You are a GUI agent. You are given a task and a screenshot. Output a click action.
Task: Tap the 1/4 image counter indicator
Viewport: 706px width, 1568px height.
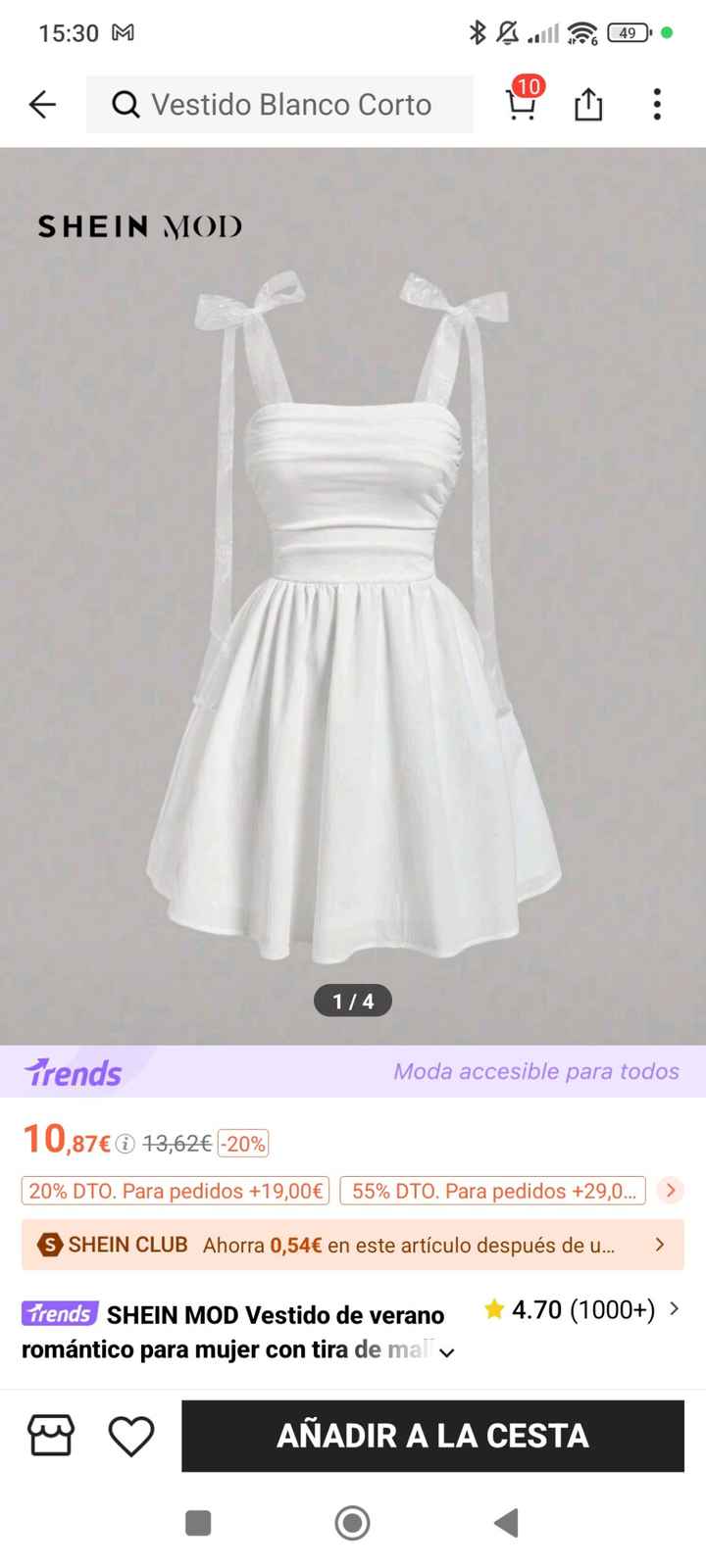pyautogui.click(x=352, y=1001)
